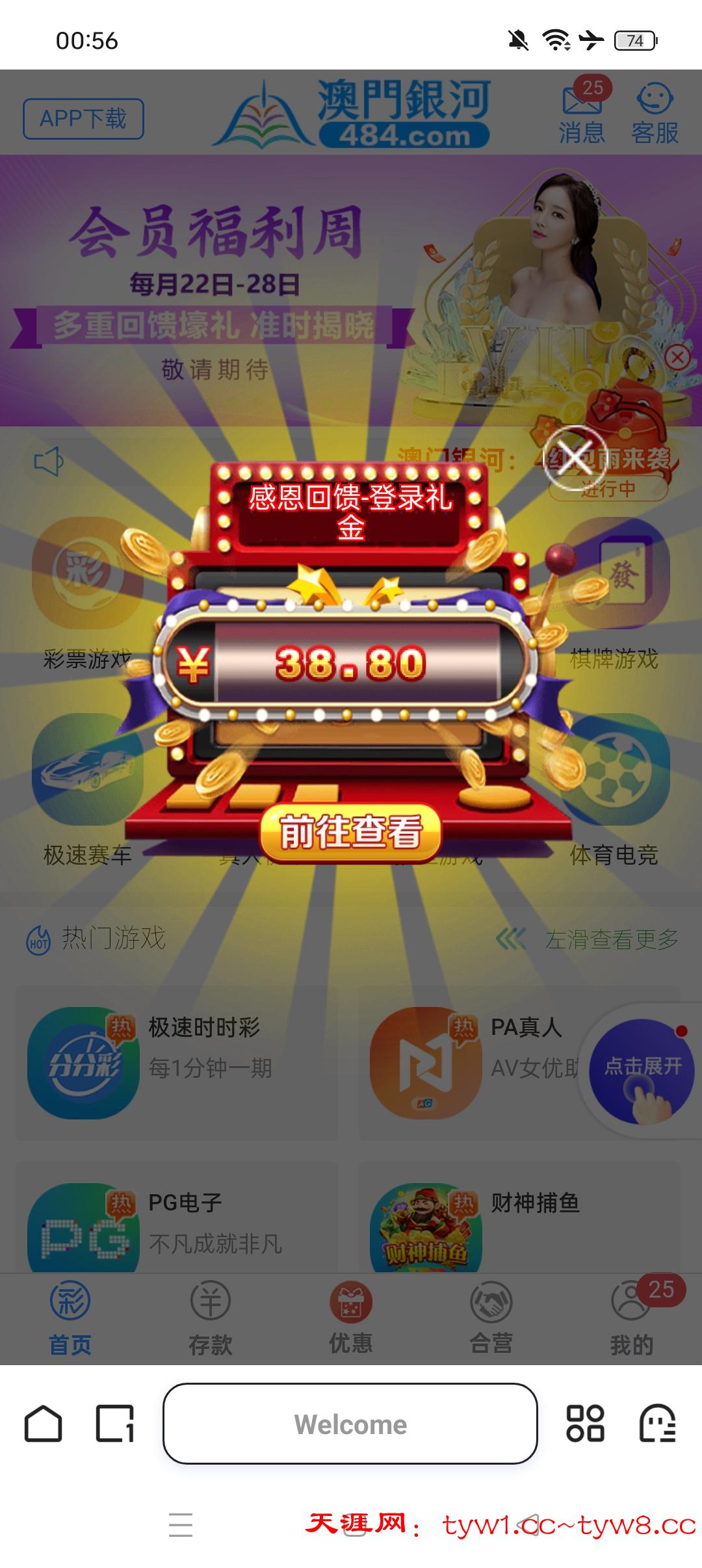Open the APP下载 button
This screenshot has width=702, height=1568.
[x=83, y=119]
